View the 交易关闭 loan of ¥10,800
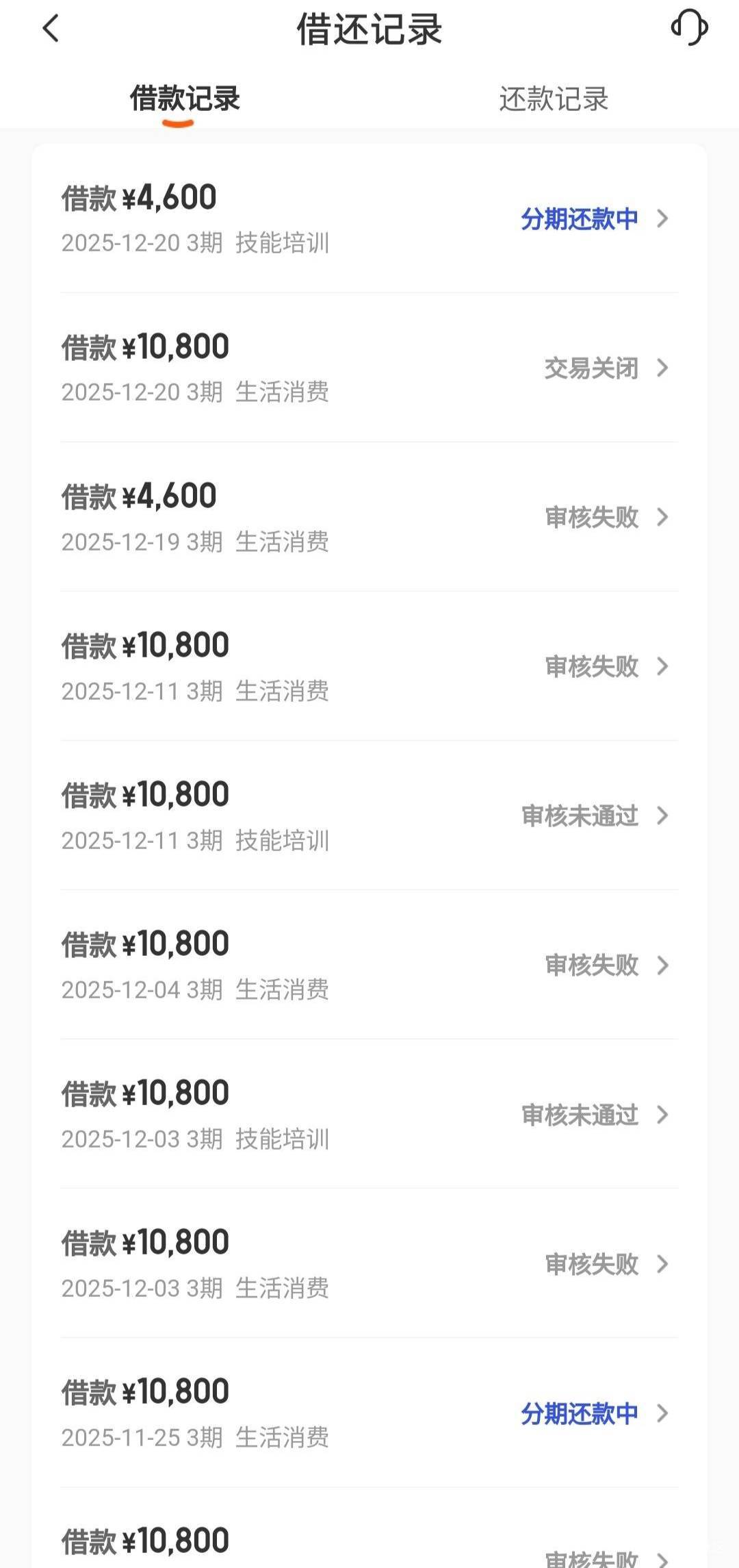 pyautogui.click(x=369, y=368)
